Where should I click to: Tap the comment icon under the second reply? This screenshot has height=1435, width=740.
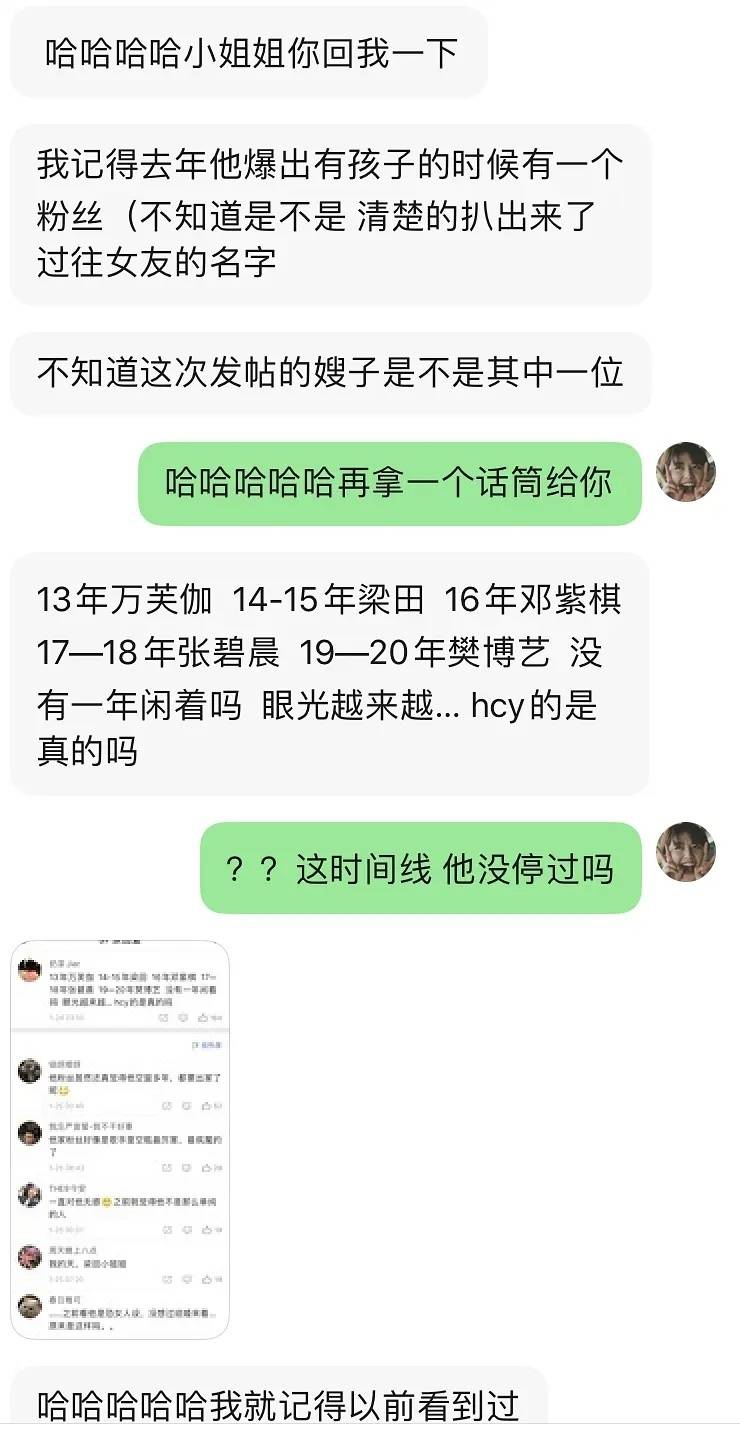pyautogui.click(x=185, y=1166)
